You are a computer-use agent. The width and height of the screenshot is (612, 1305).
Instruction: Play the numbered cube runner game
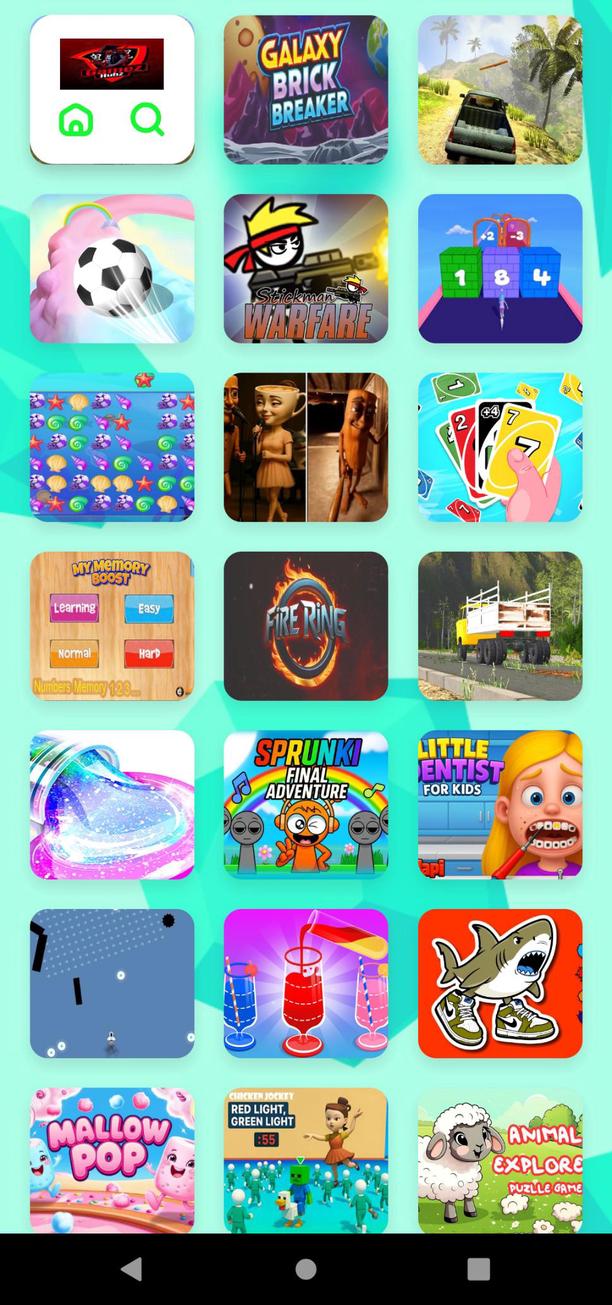[500, 268]
